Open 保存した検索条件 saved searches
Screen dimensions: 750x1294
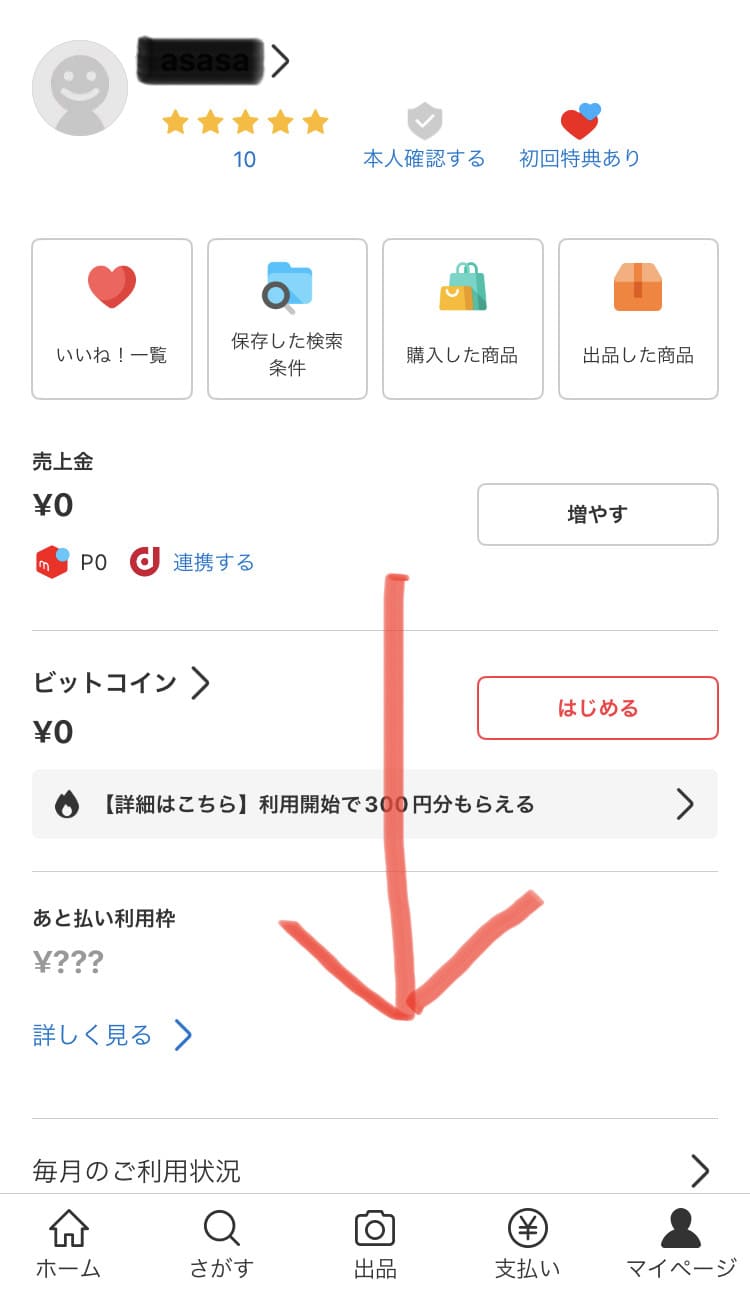click(287, 319)
